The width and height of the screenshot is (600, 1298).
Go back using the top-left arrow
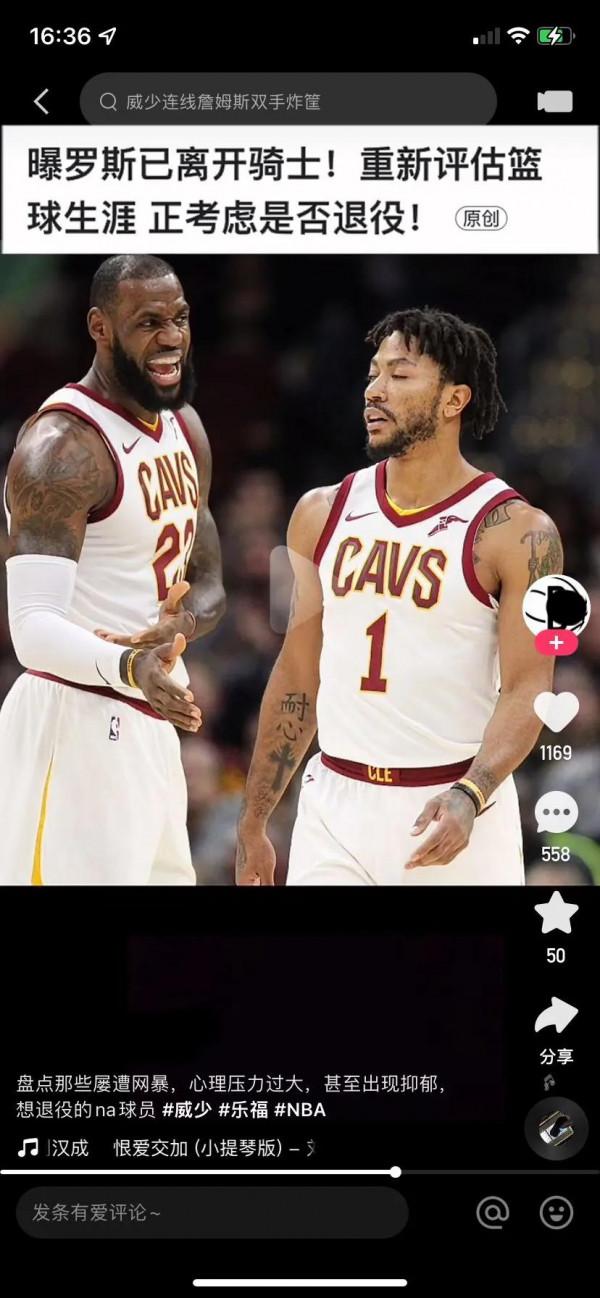pos(41,101)
